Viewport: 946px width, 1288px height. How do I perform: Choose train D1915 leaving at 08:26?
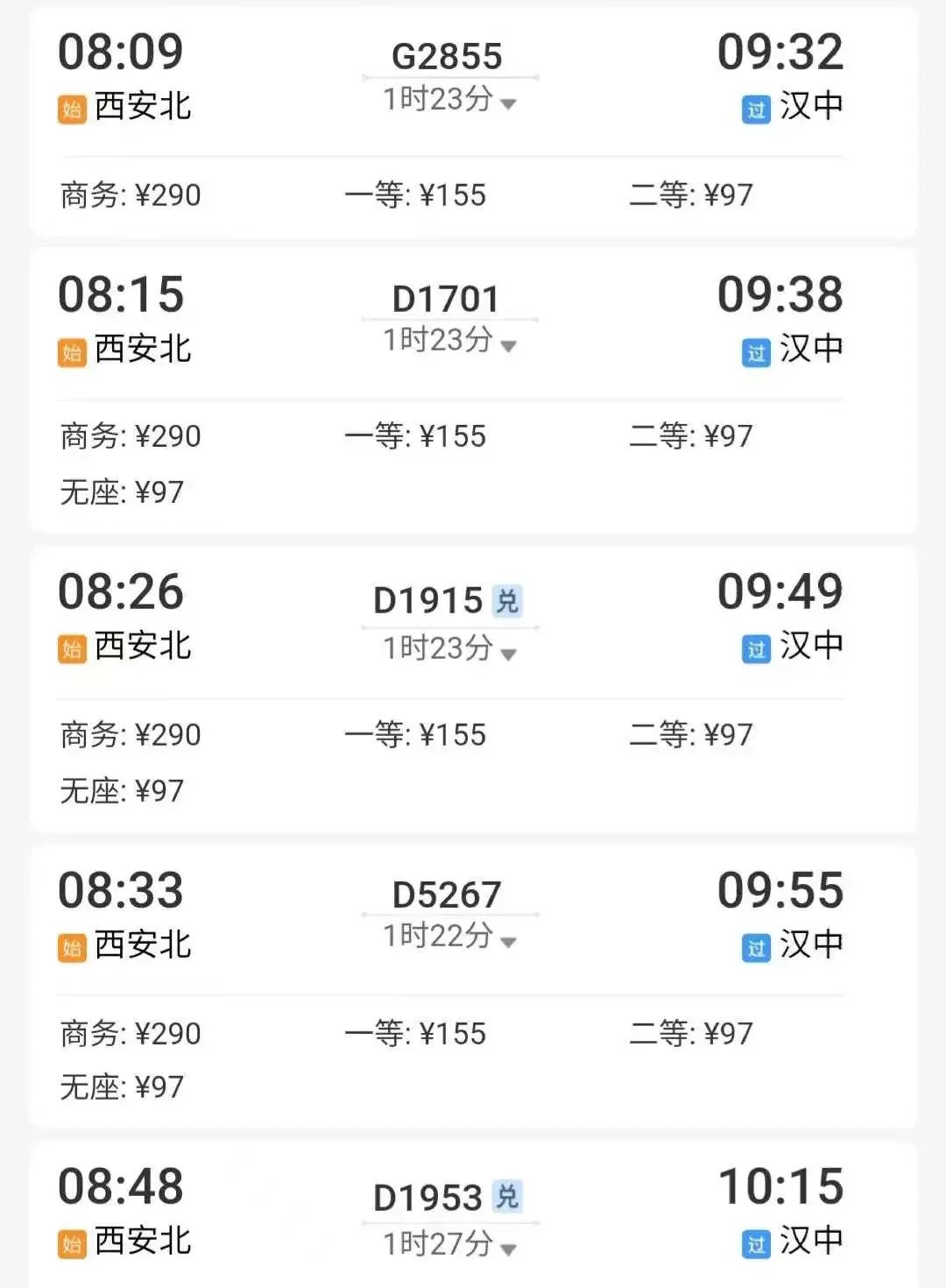point(428,601)
